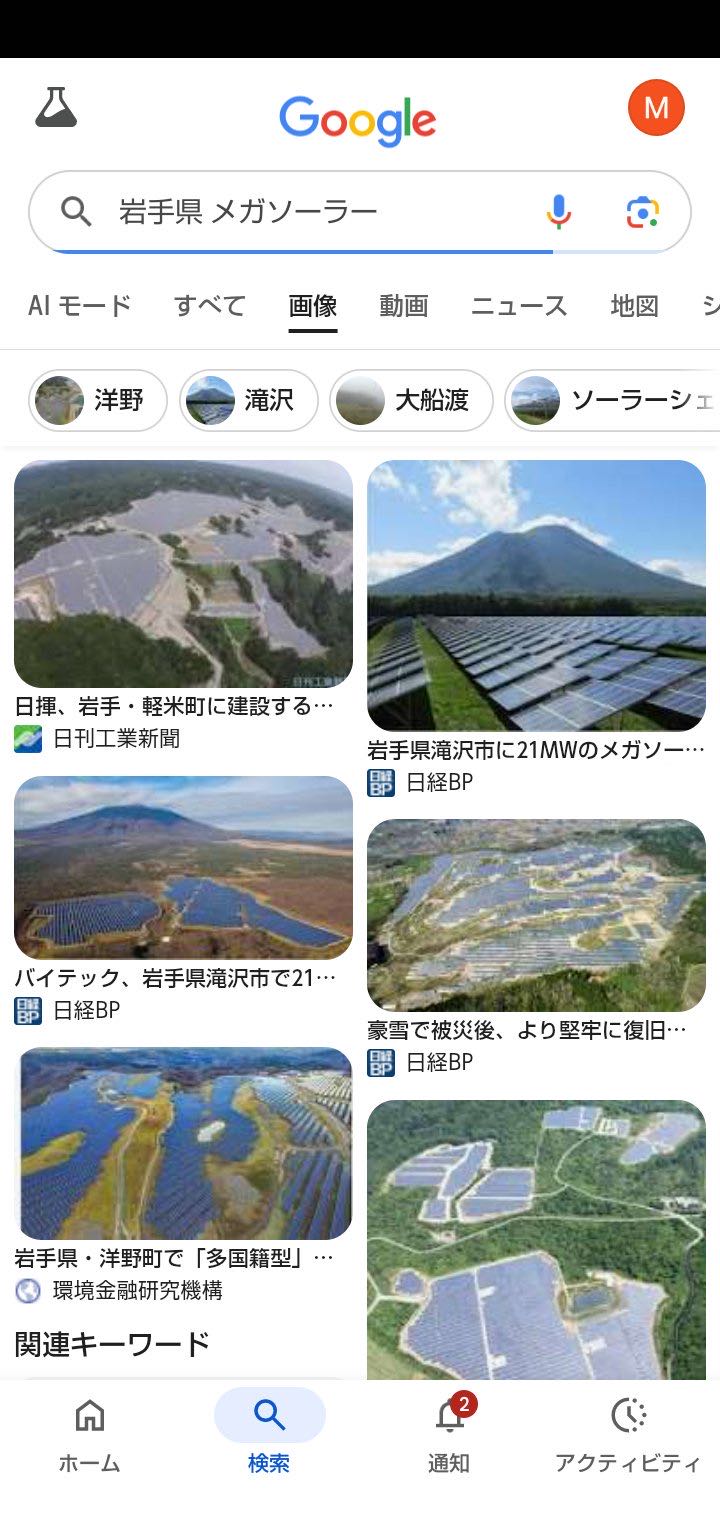Select the 滝沢 filter chip

point(249,401)
